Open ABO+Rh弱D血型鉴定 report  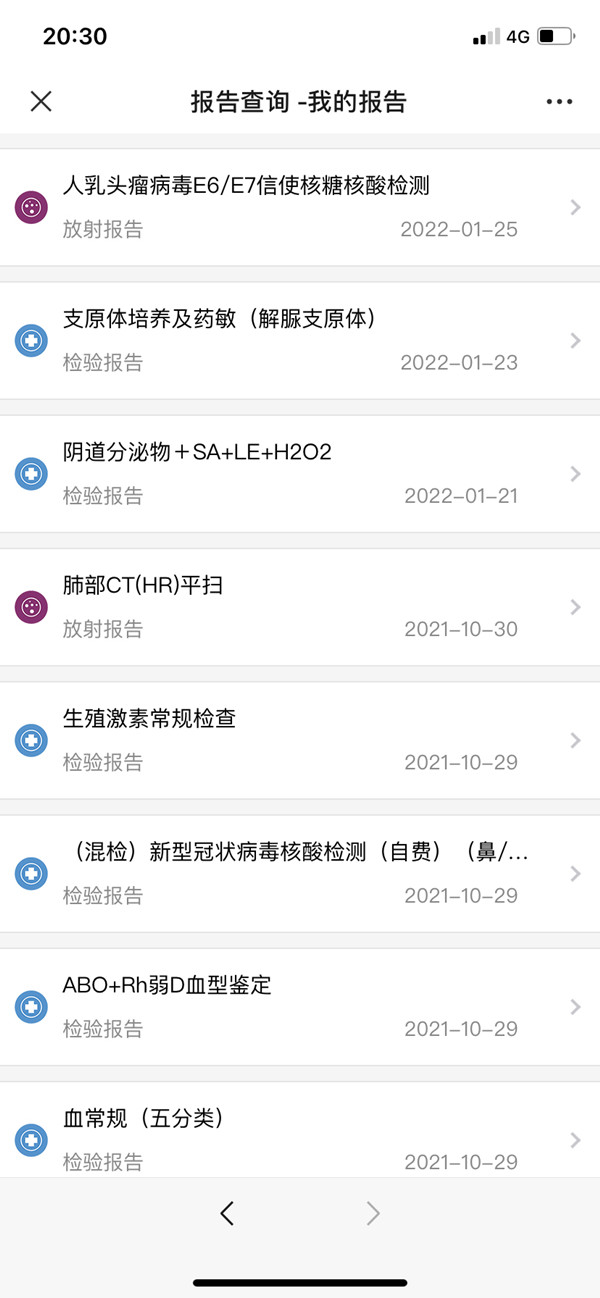click(x=300, y=1006)
